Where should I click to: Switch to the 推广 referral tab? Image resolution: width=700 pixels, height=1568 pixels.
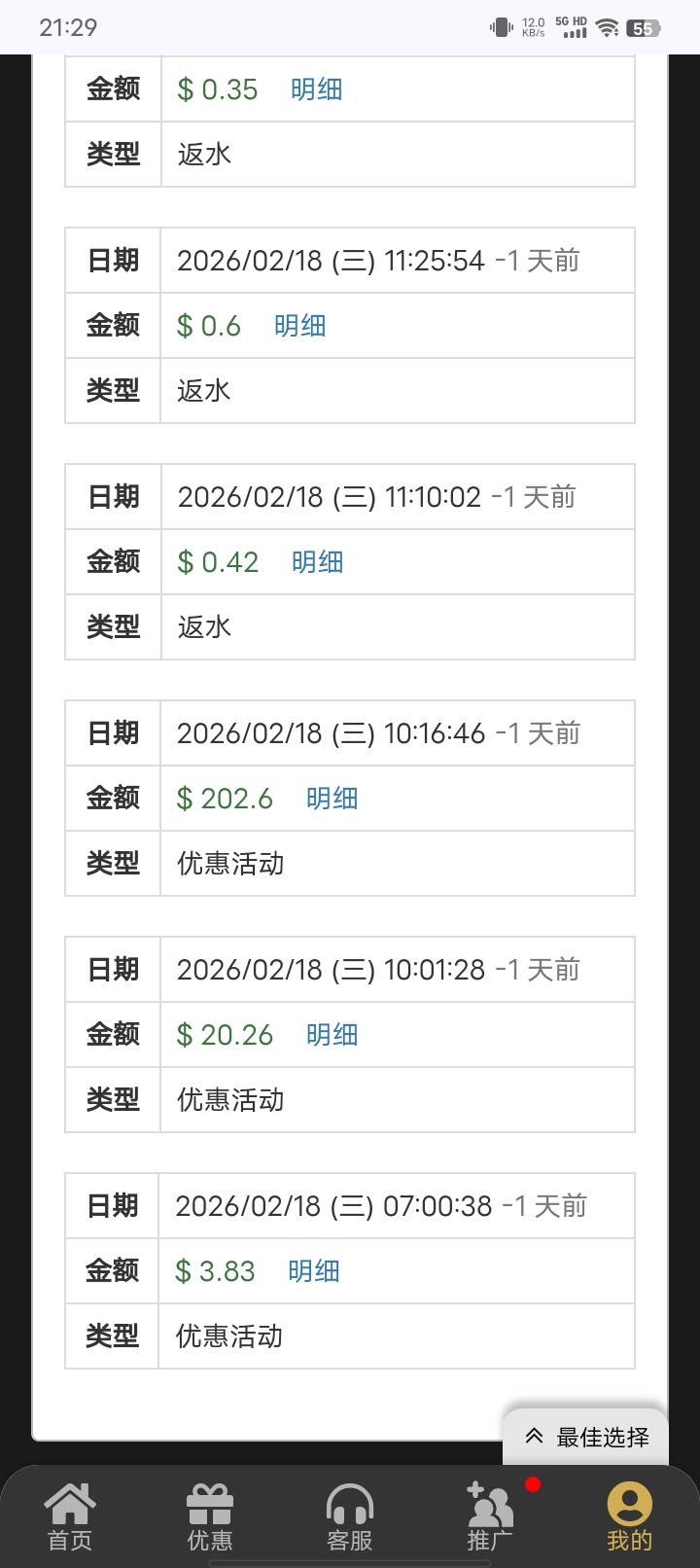(x=490, y=1516)
